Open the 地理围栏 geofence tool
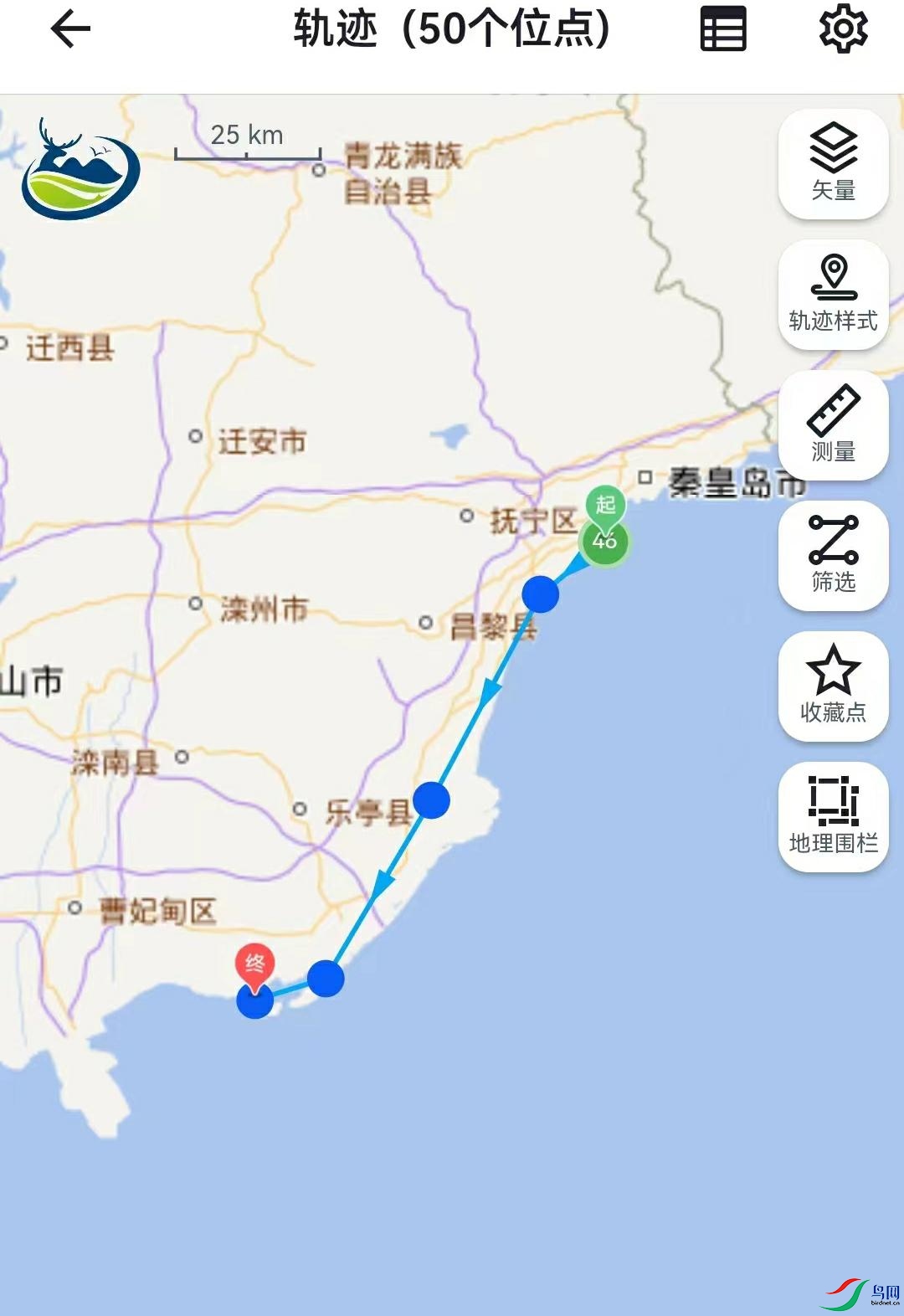Screen dimensions: 904x1316 [x=833, y=817]
